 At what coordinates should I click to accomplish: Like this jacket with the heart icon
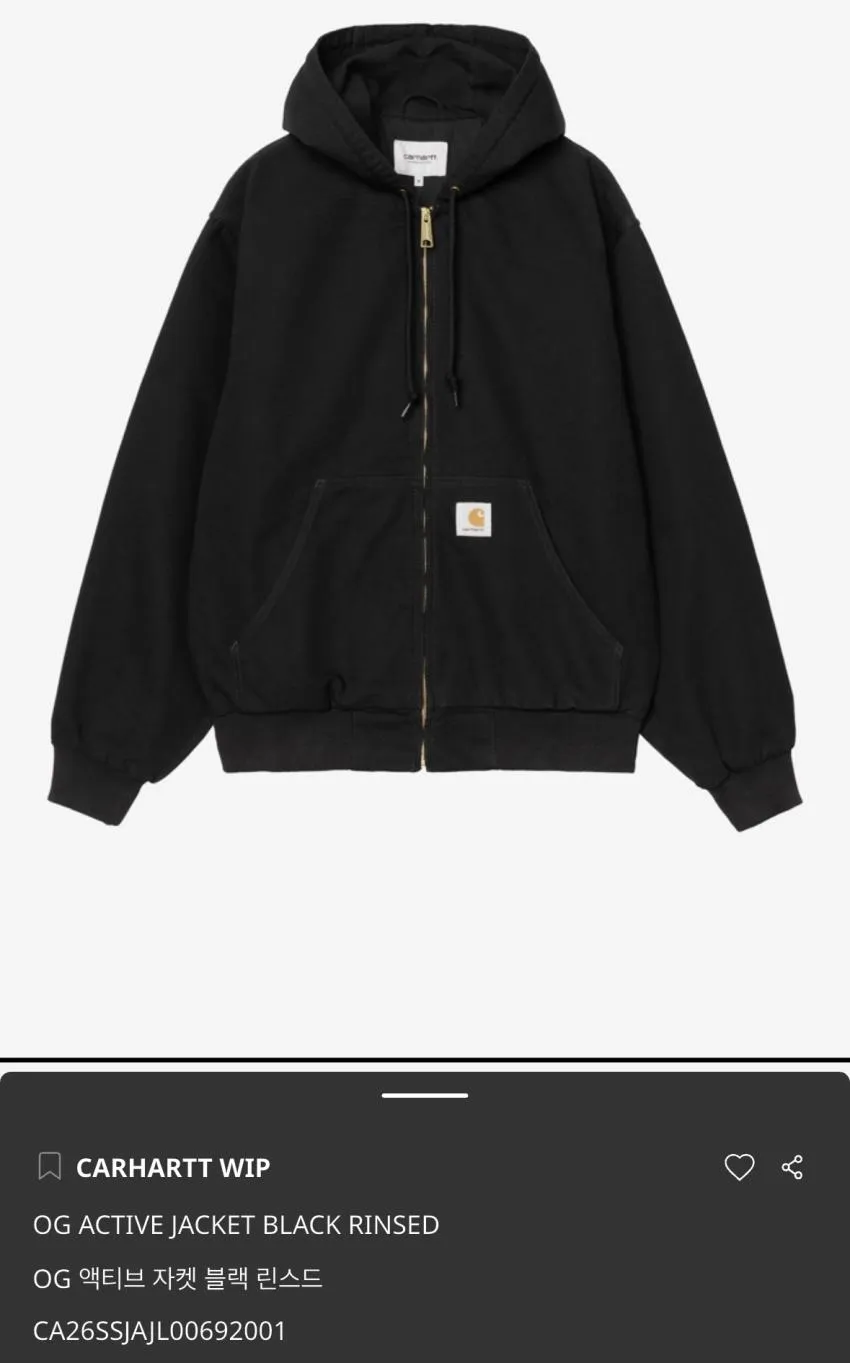coord(739,1167)
